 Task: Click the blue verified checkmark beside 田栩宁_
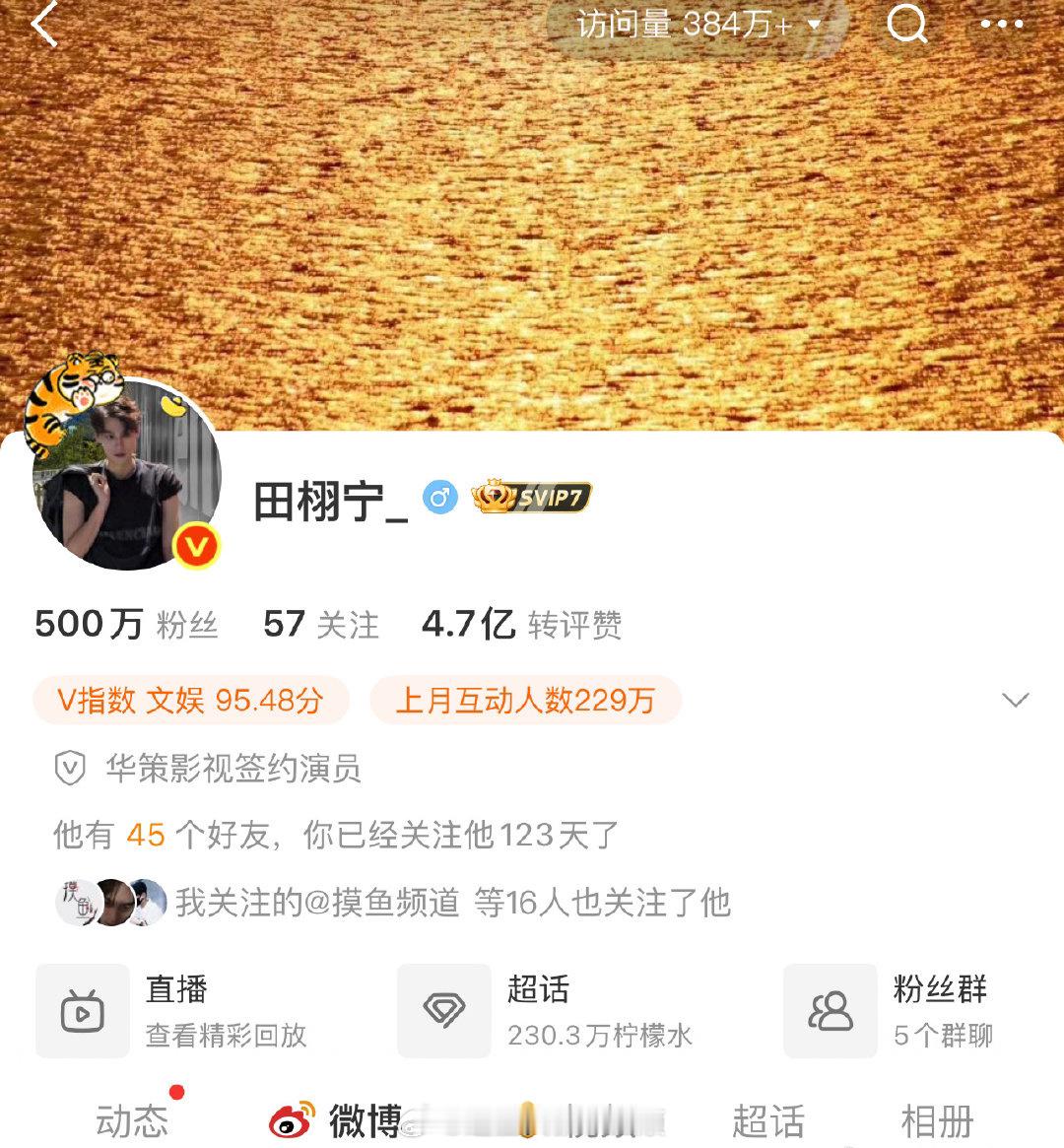pos(440,498)
